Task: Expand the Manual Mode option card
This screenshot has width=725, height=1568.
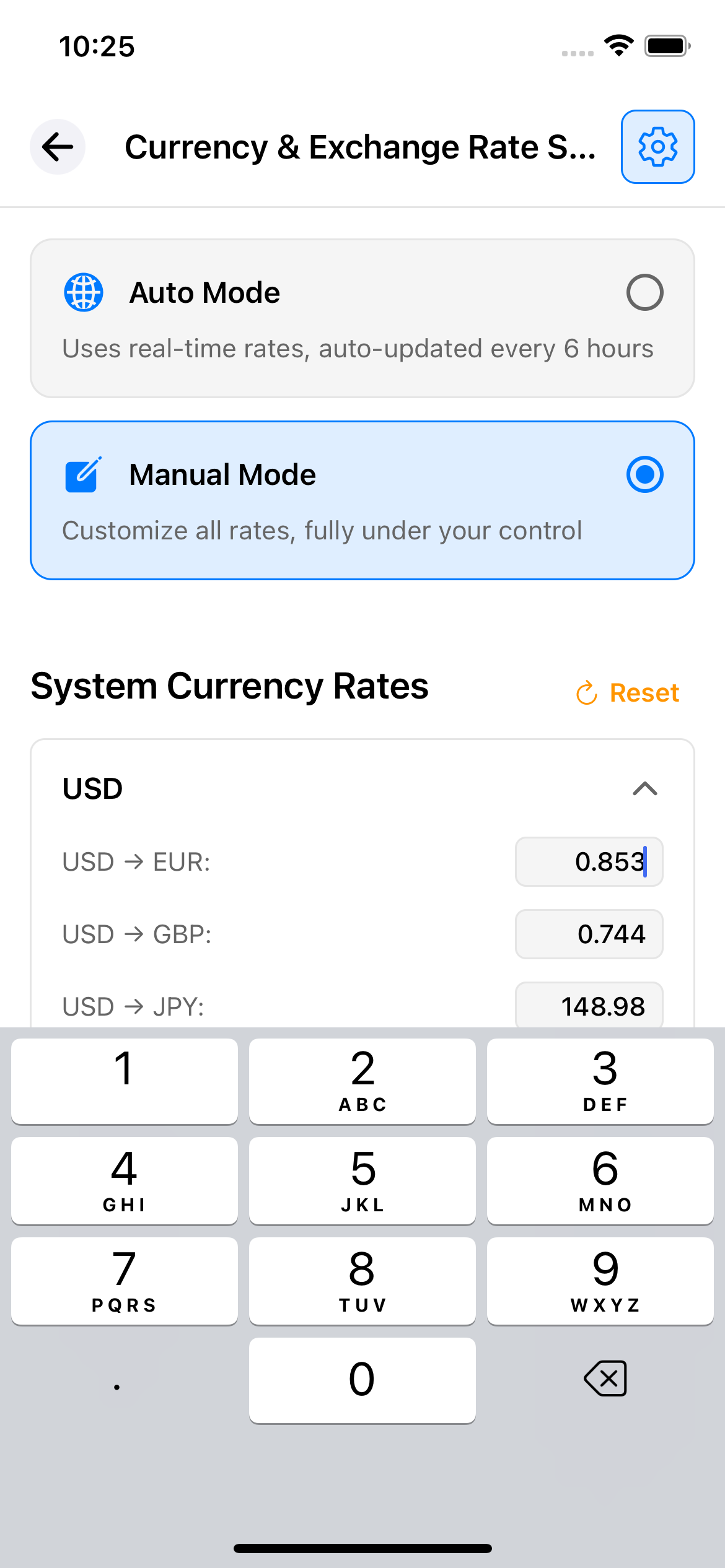Action: click(362, 499)
